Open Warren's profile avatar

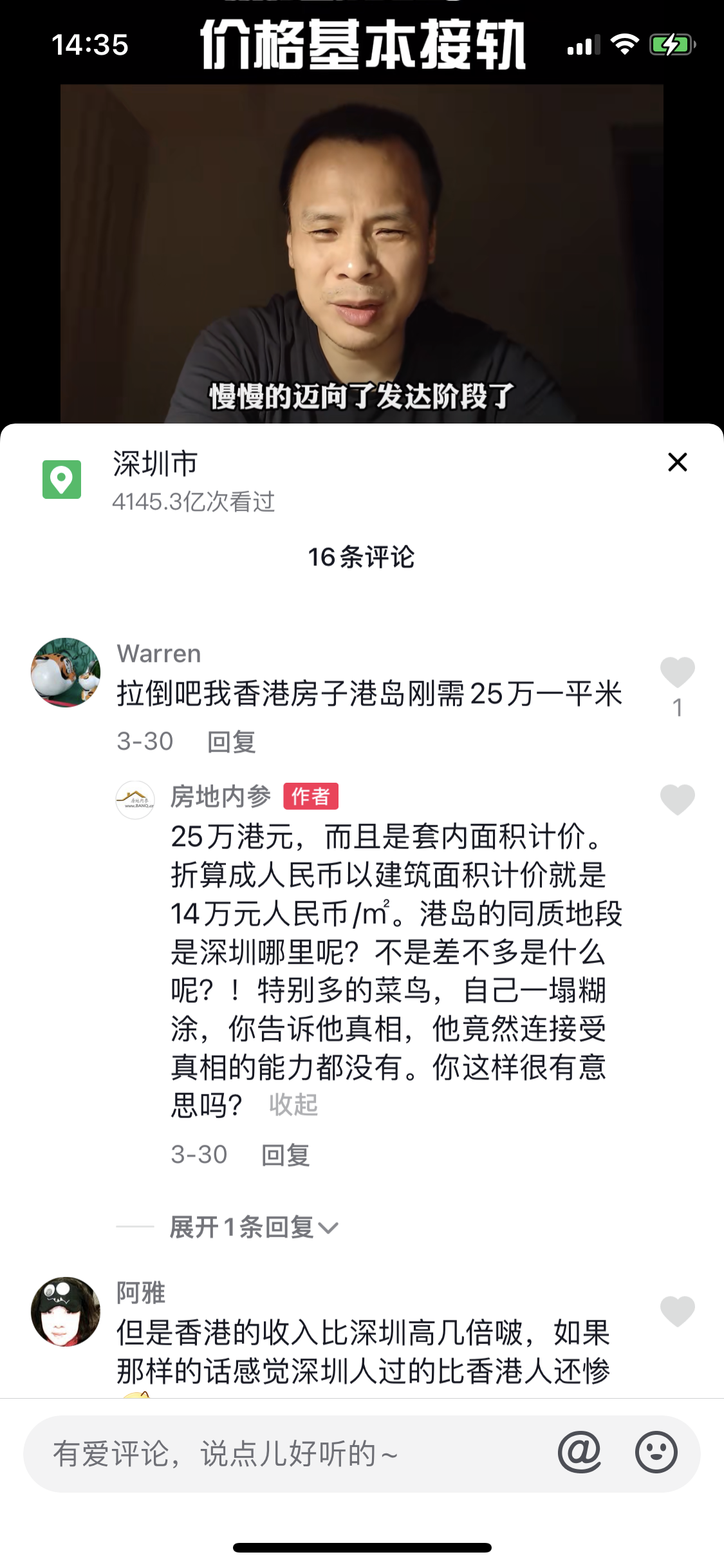click(66, 673)
